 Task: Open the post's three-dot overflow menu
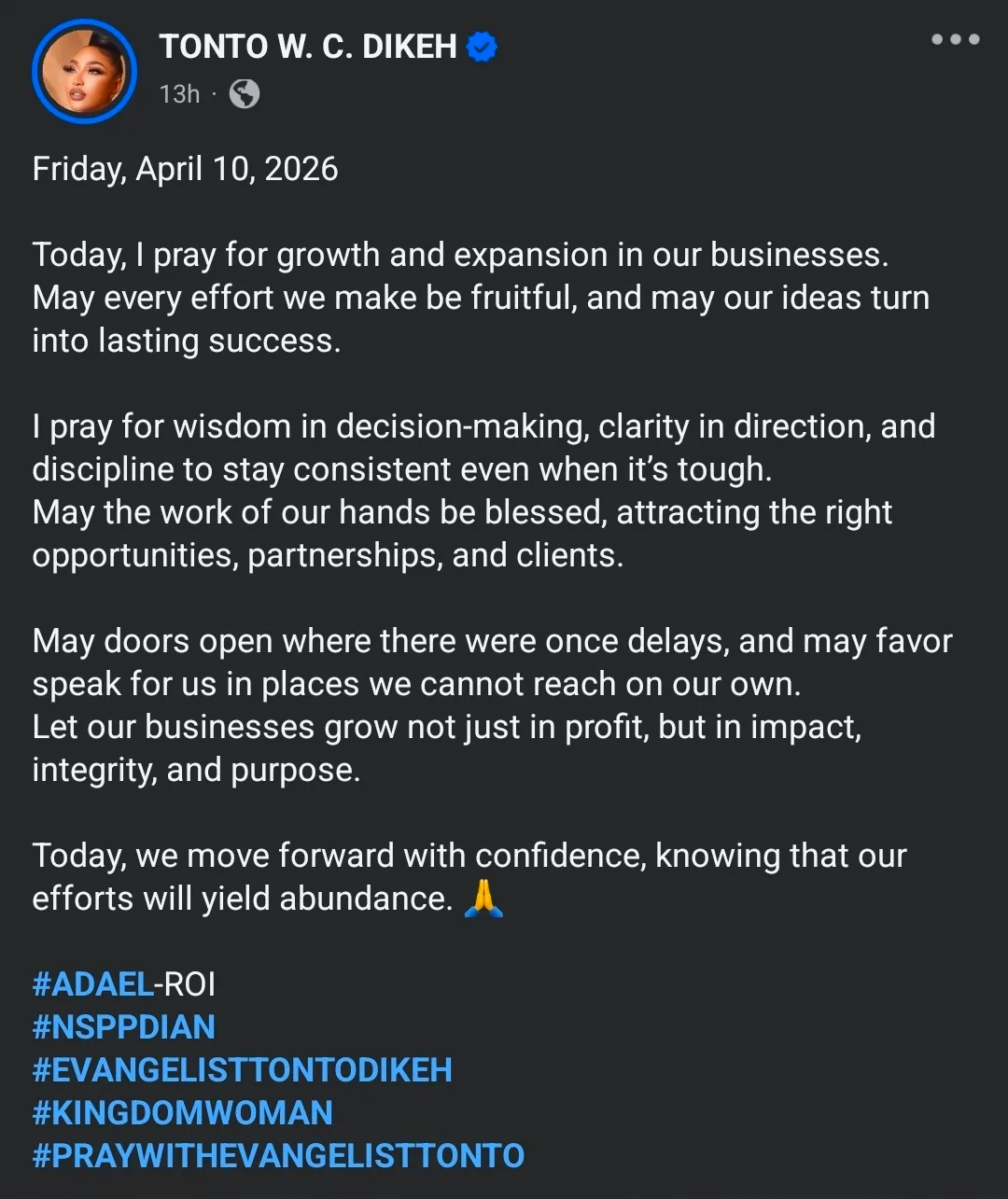tap(955, 39)
